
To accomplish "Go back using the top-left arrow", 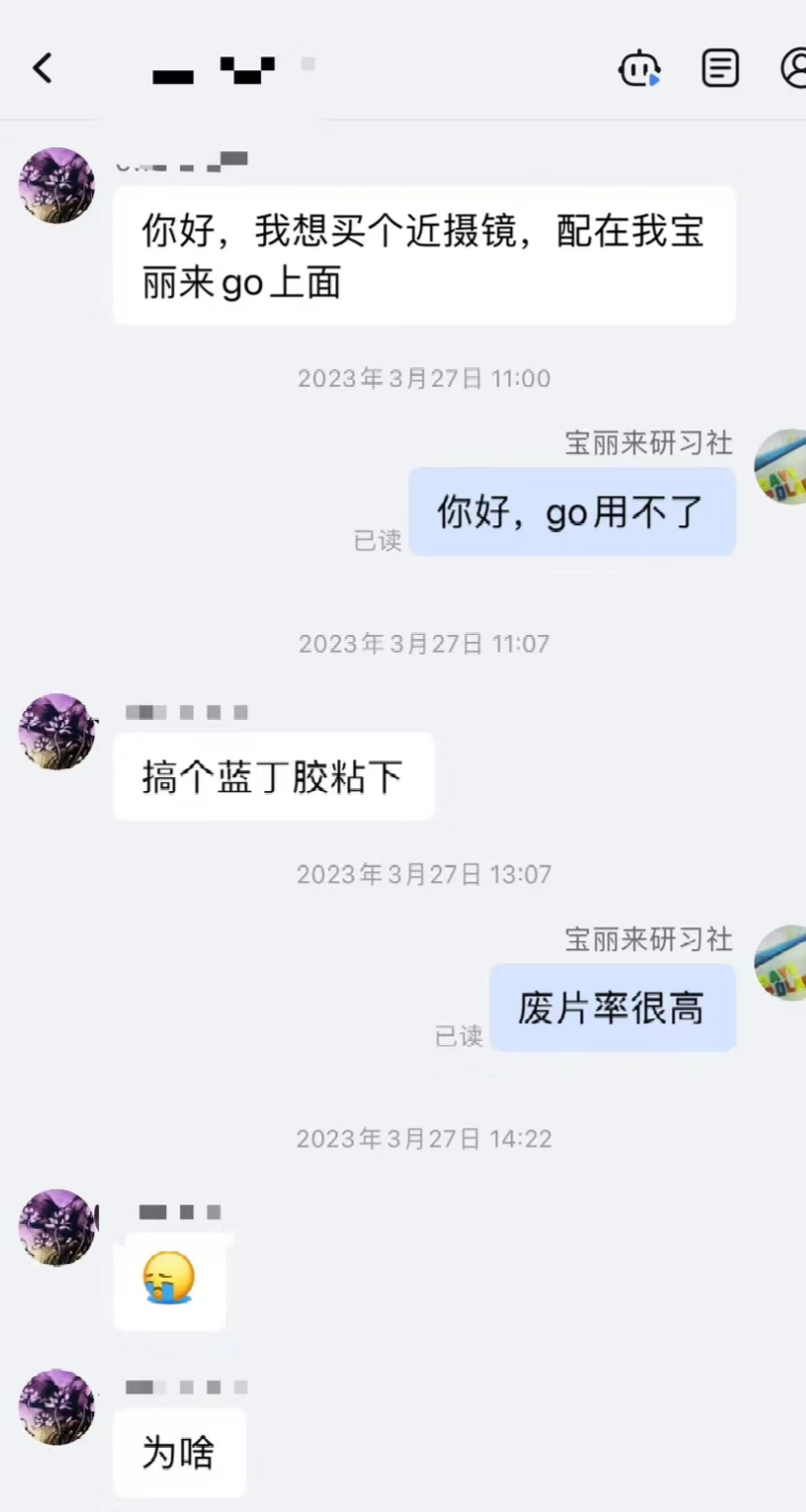I will click(42, 68).
